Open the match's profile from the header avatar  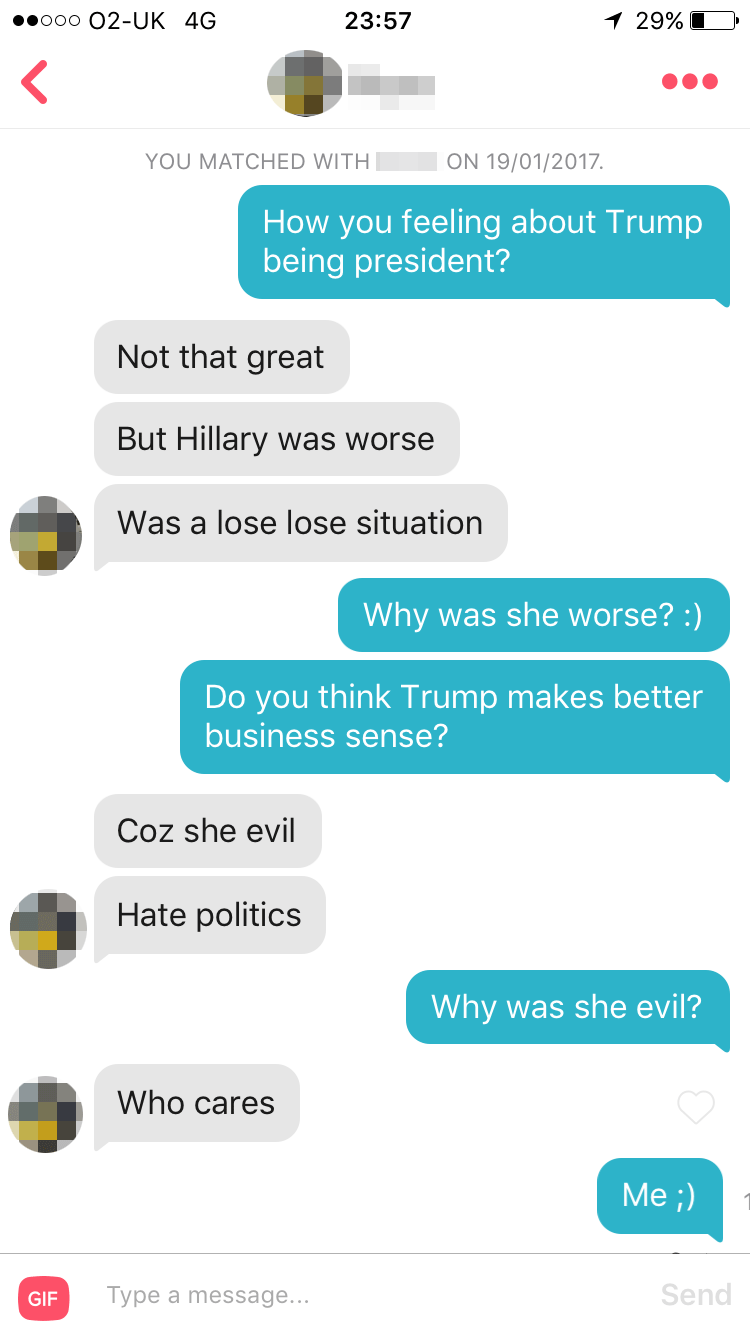click(305, 82)
